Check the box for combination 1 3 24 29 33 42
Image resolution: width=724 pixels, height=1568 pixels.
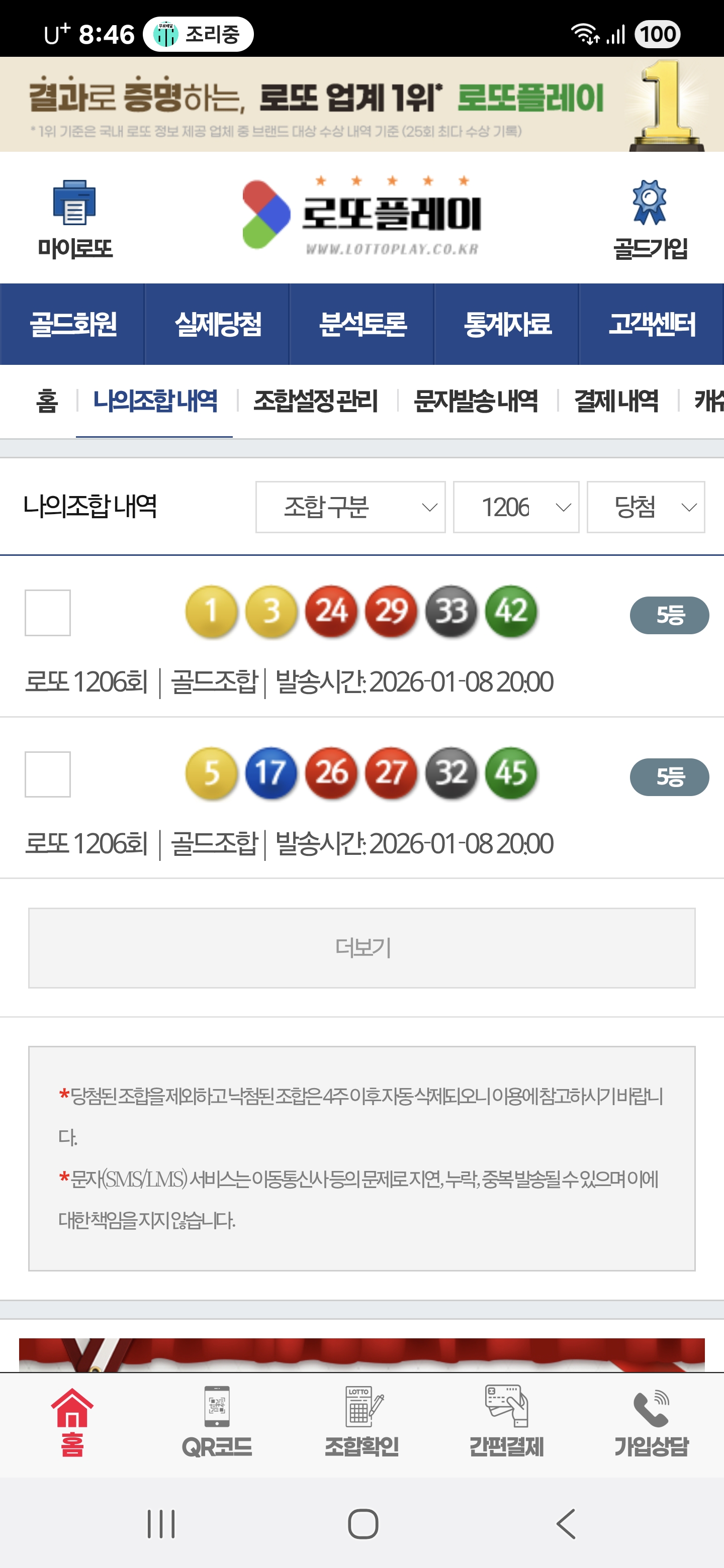47,612
